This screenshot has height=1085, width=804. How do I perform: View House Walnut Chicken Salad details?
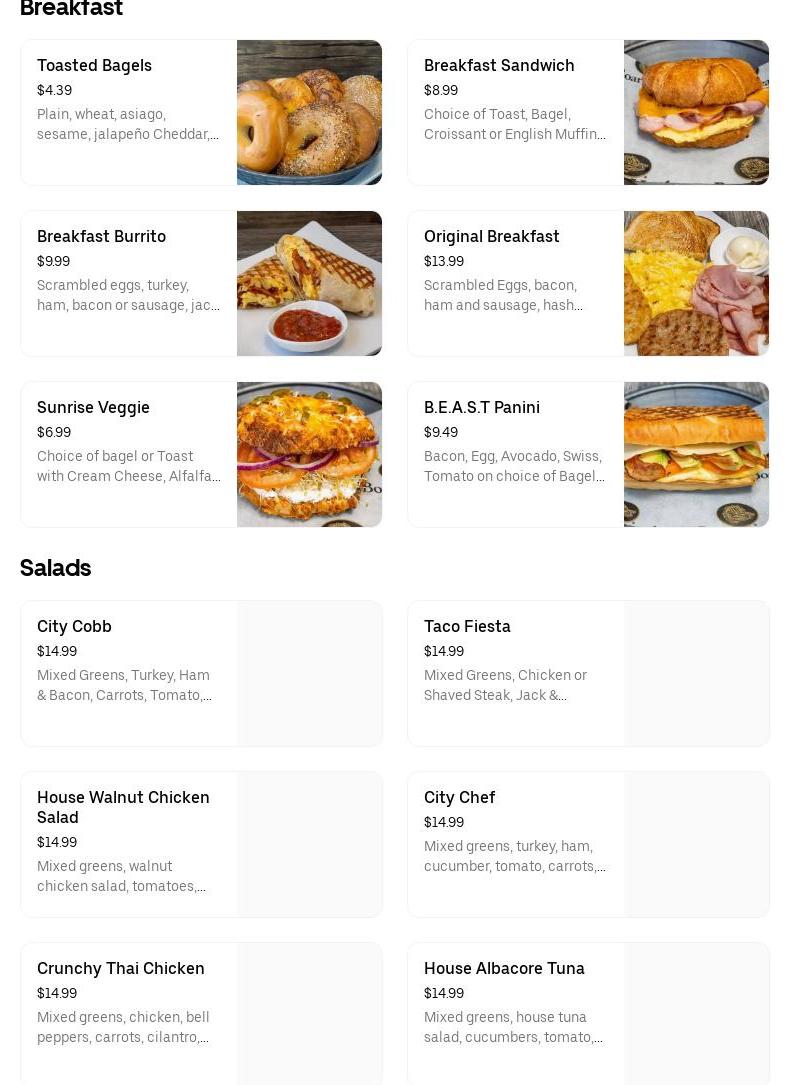pos(201,844)
